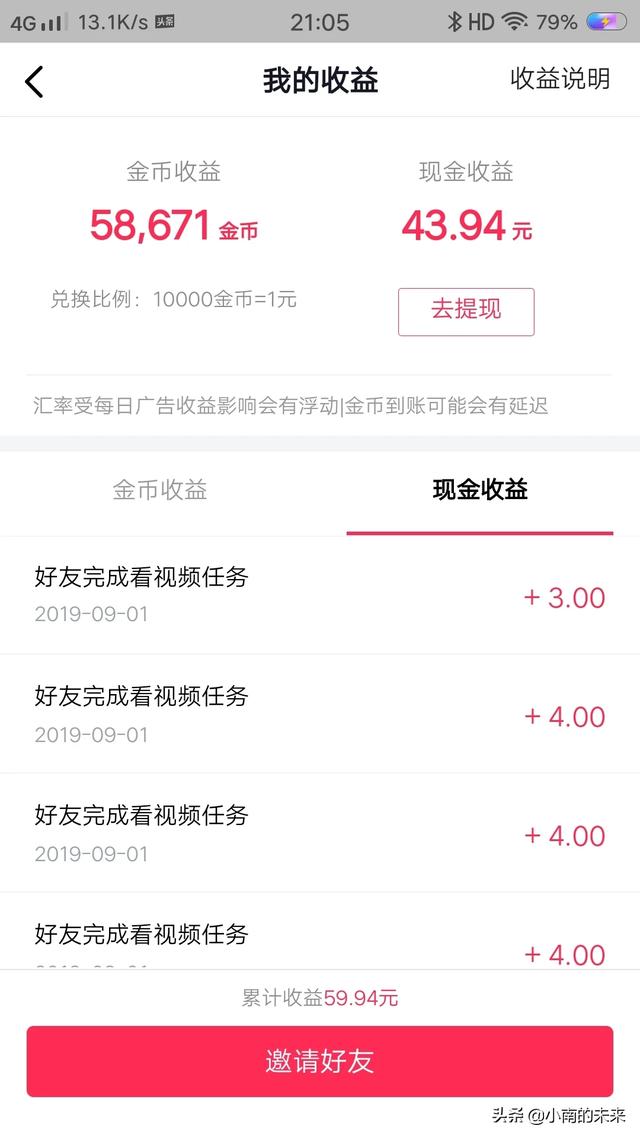Switch to the 金币收益 tab
This screenshot has height=1138, width=640.
(x=160, y=490)
